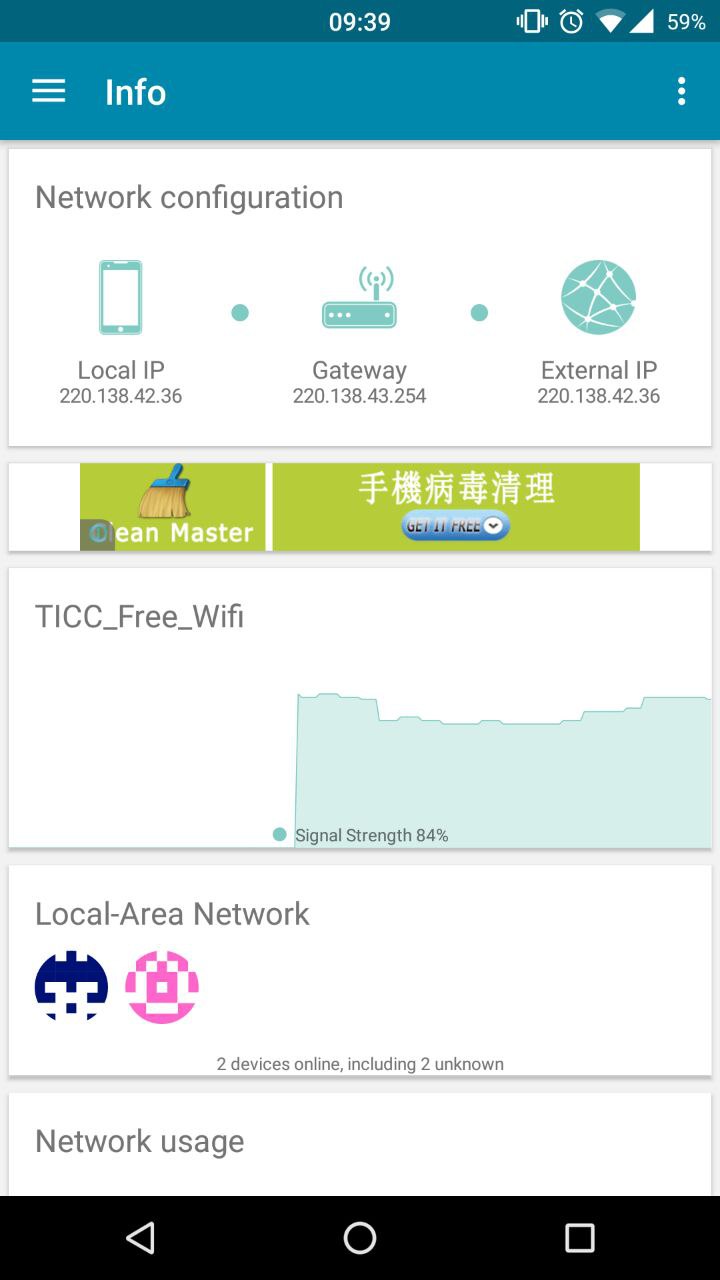Screen dimensions: 720x1280
Task: Select the pink device icon
Action: click(x=162, y=986)
